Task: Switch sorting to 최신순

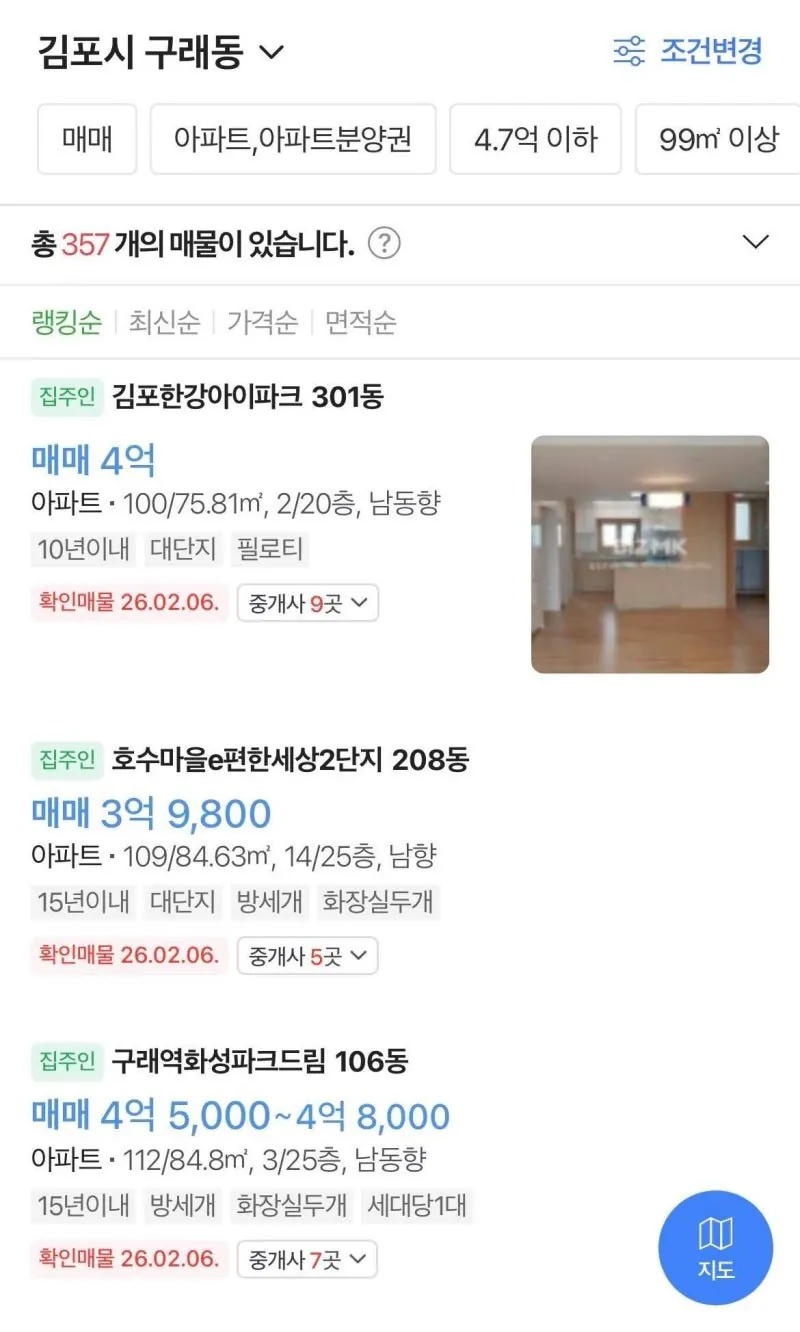Action: coord(163,322)
